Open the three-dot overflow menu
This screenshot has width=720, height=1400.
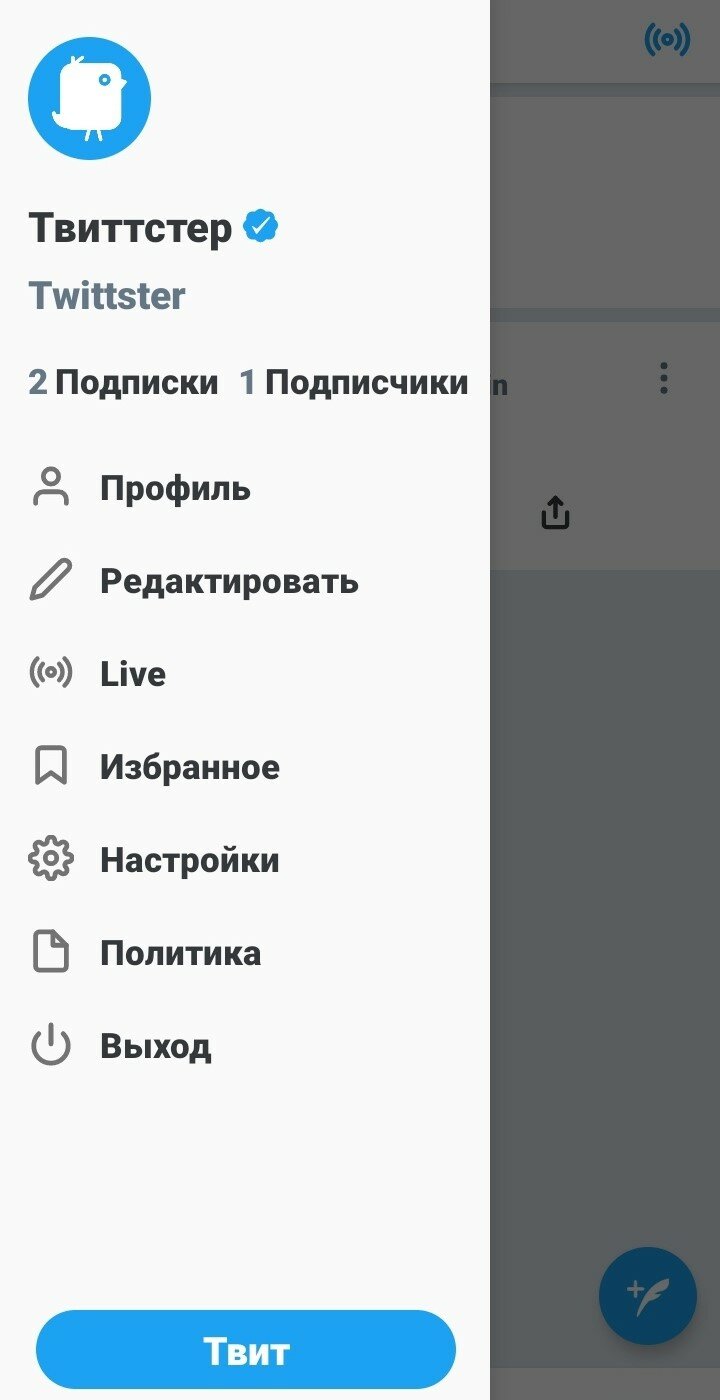[x=663, y=378]
